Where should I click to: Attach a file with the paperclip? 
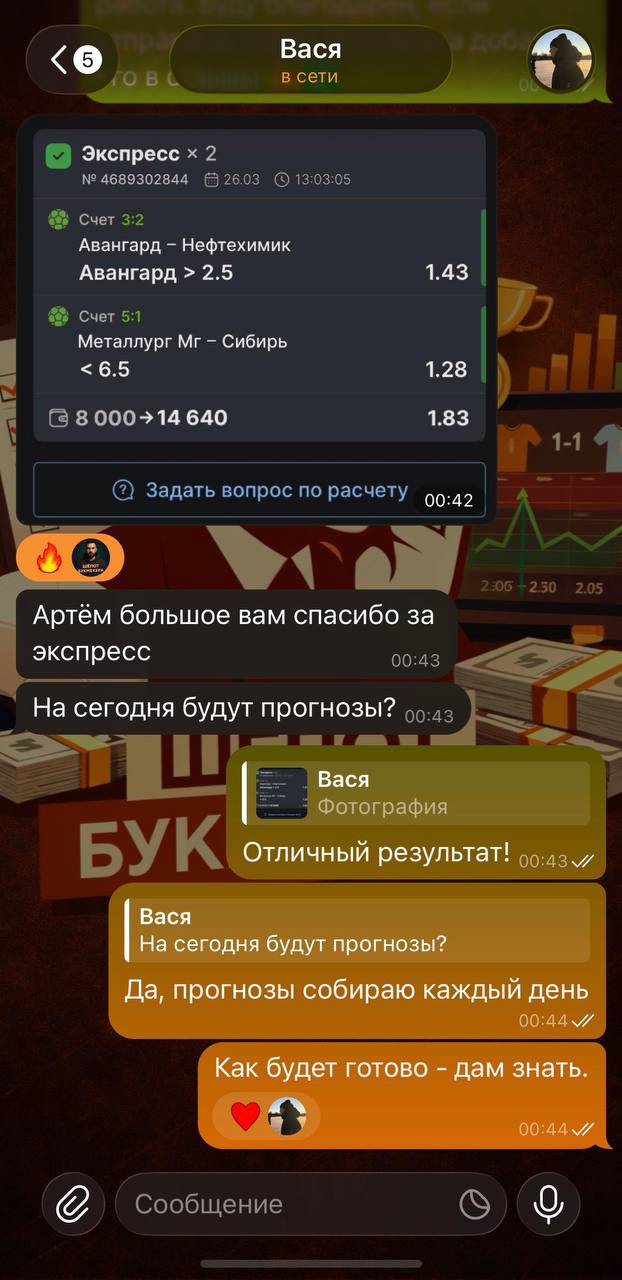(73, 1204)
